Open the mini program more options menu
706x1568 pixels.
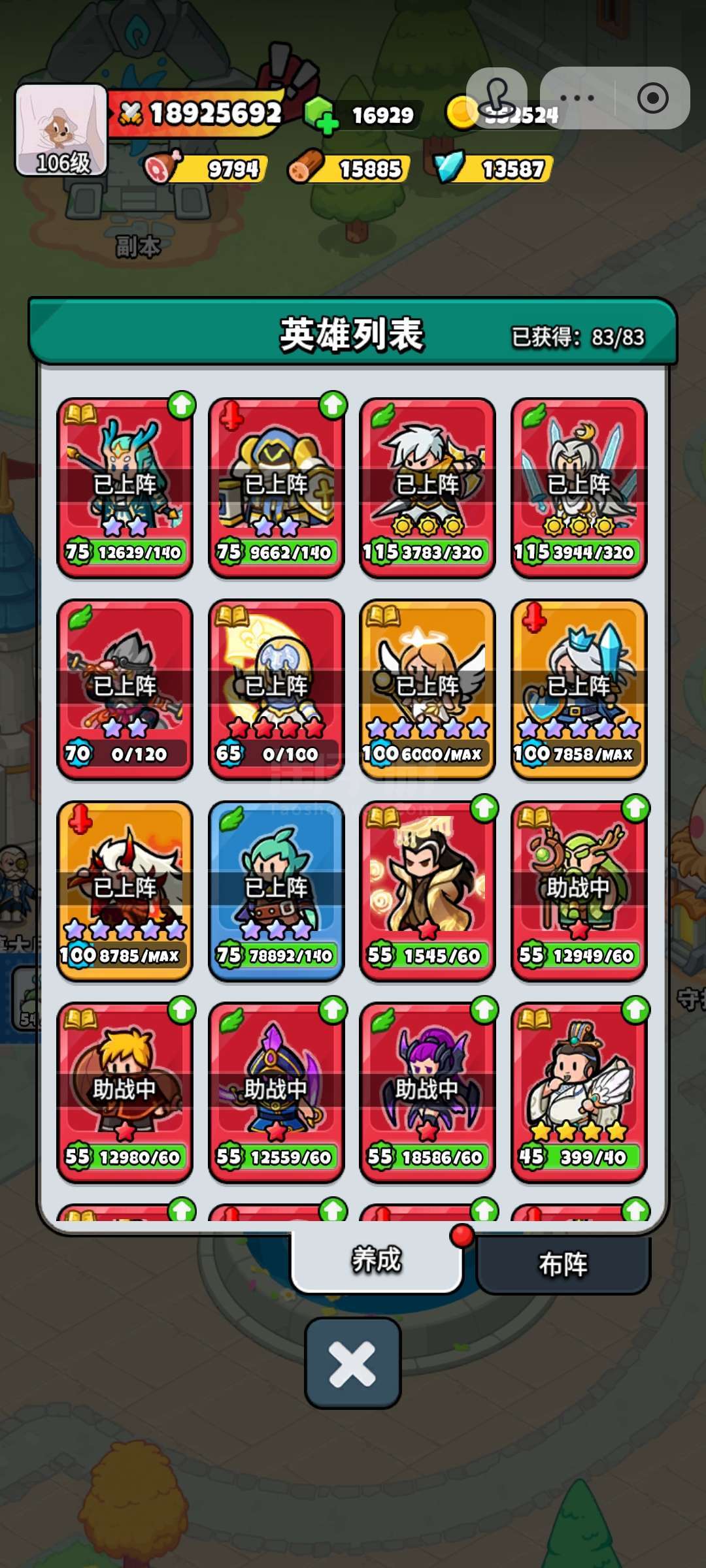click(577, 99)
